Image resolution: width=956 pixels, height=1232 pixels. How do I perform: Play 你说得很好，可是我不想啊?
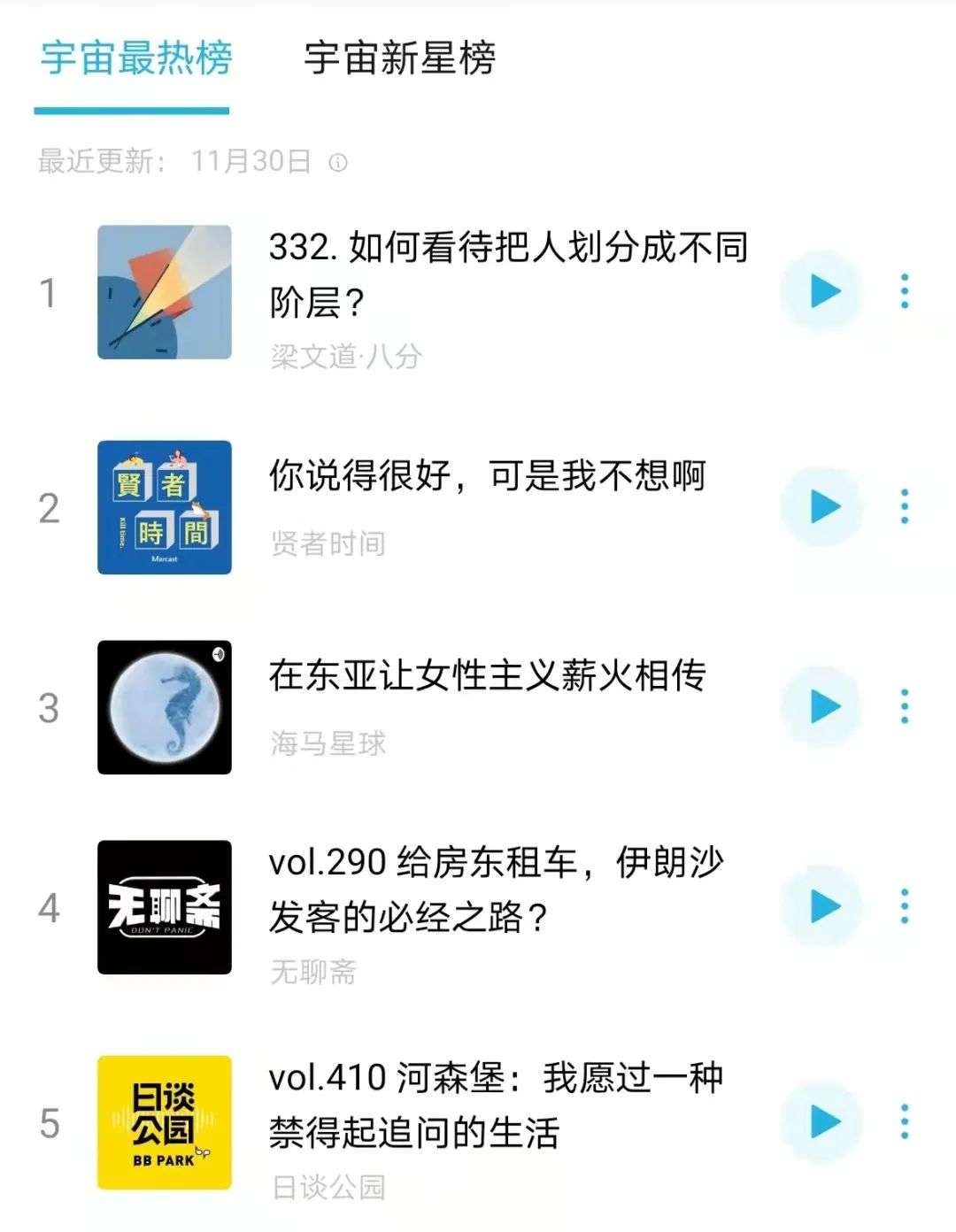824,507
